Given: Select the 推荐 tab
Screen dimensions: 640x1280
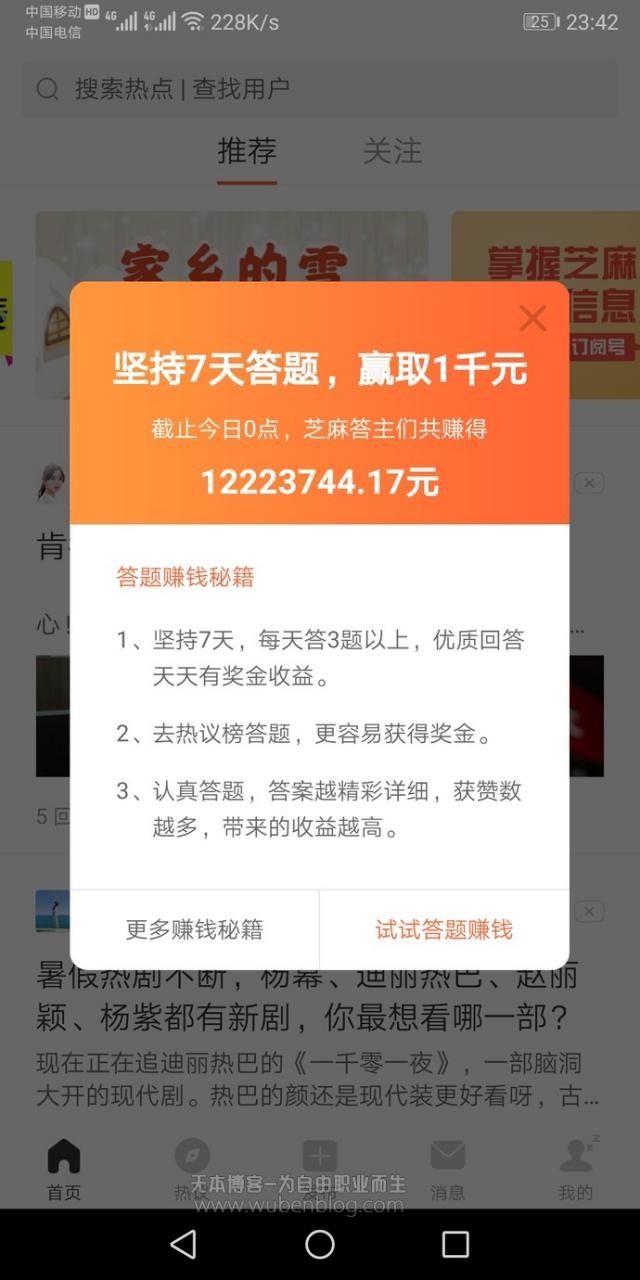Looking at the screenshot, I should tap(247, 152).
